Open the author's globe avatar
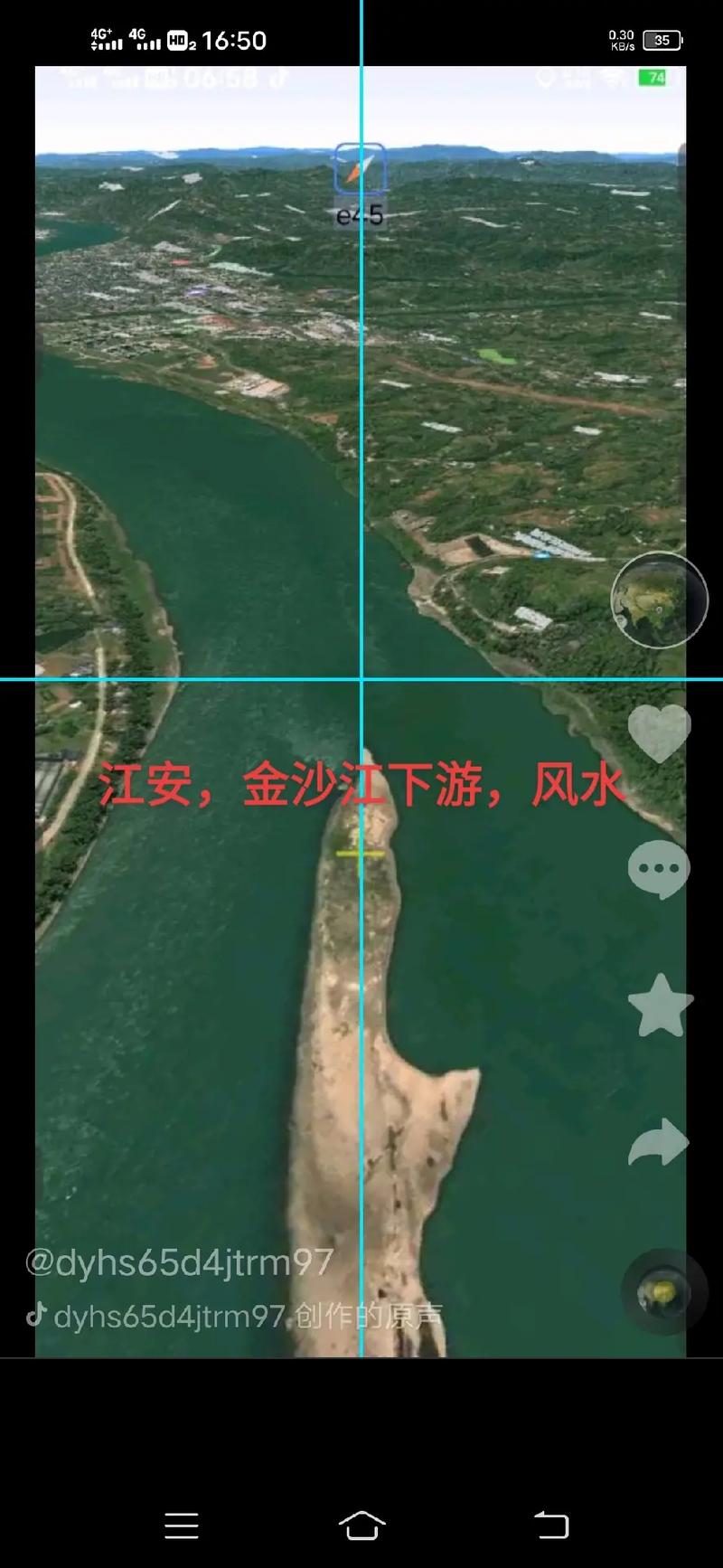The width and height of the screenshot is (723, 1568). [659, 600]
